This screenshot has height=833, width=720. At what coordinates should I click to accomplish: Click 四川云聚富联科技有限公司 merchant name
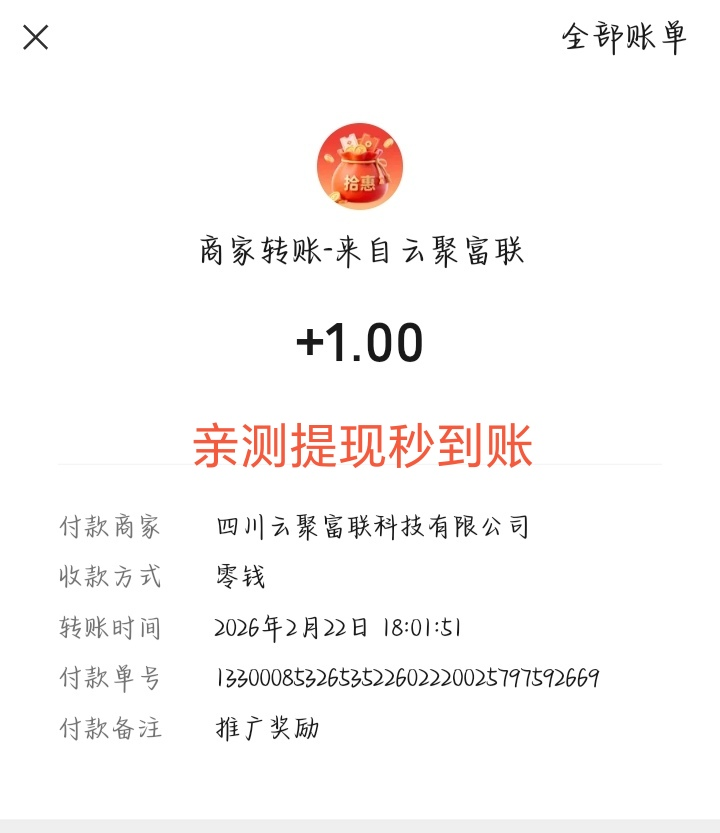pyautogui.click(x=368, y=525)
